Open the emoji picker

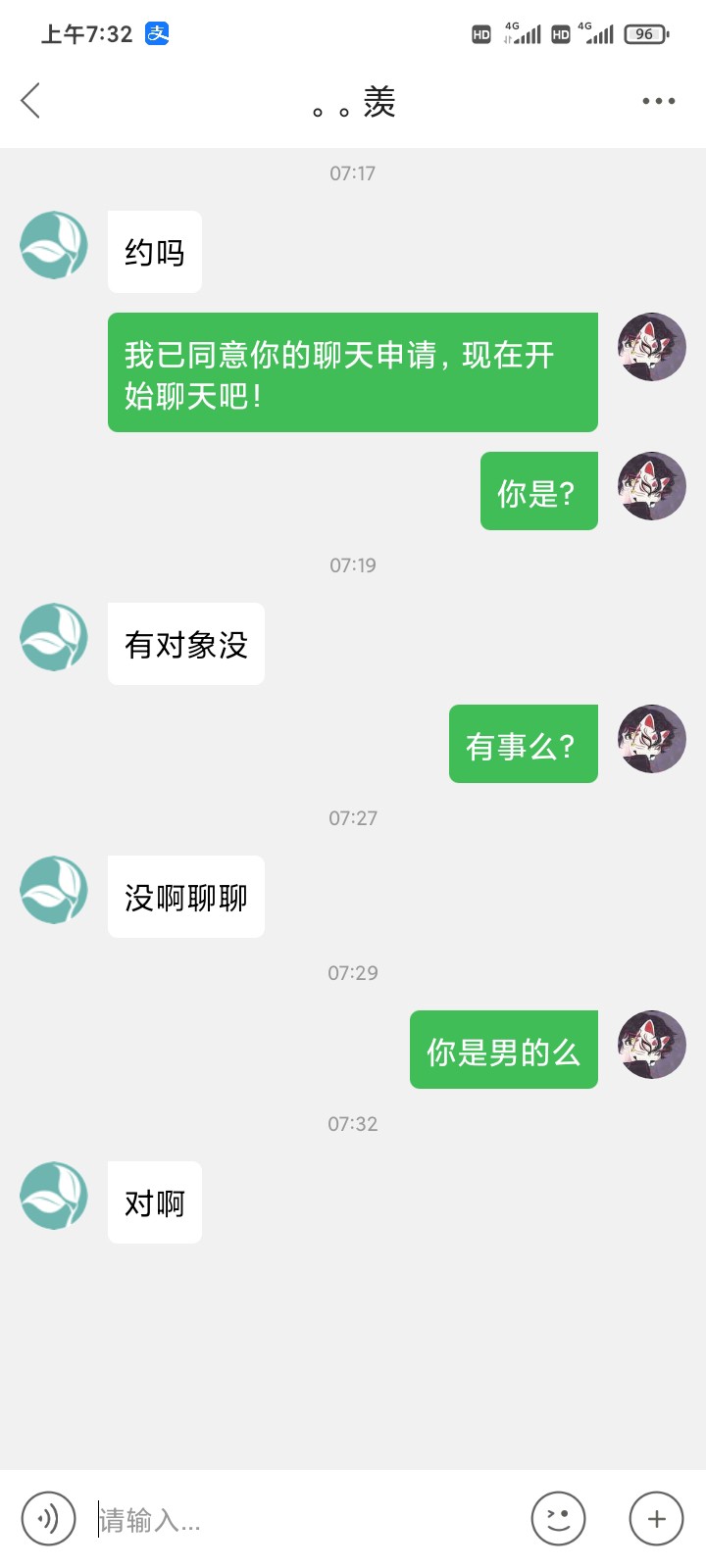pyautogui.click(x=558, y=1519)
